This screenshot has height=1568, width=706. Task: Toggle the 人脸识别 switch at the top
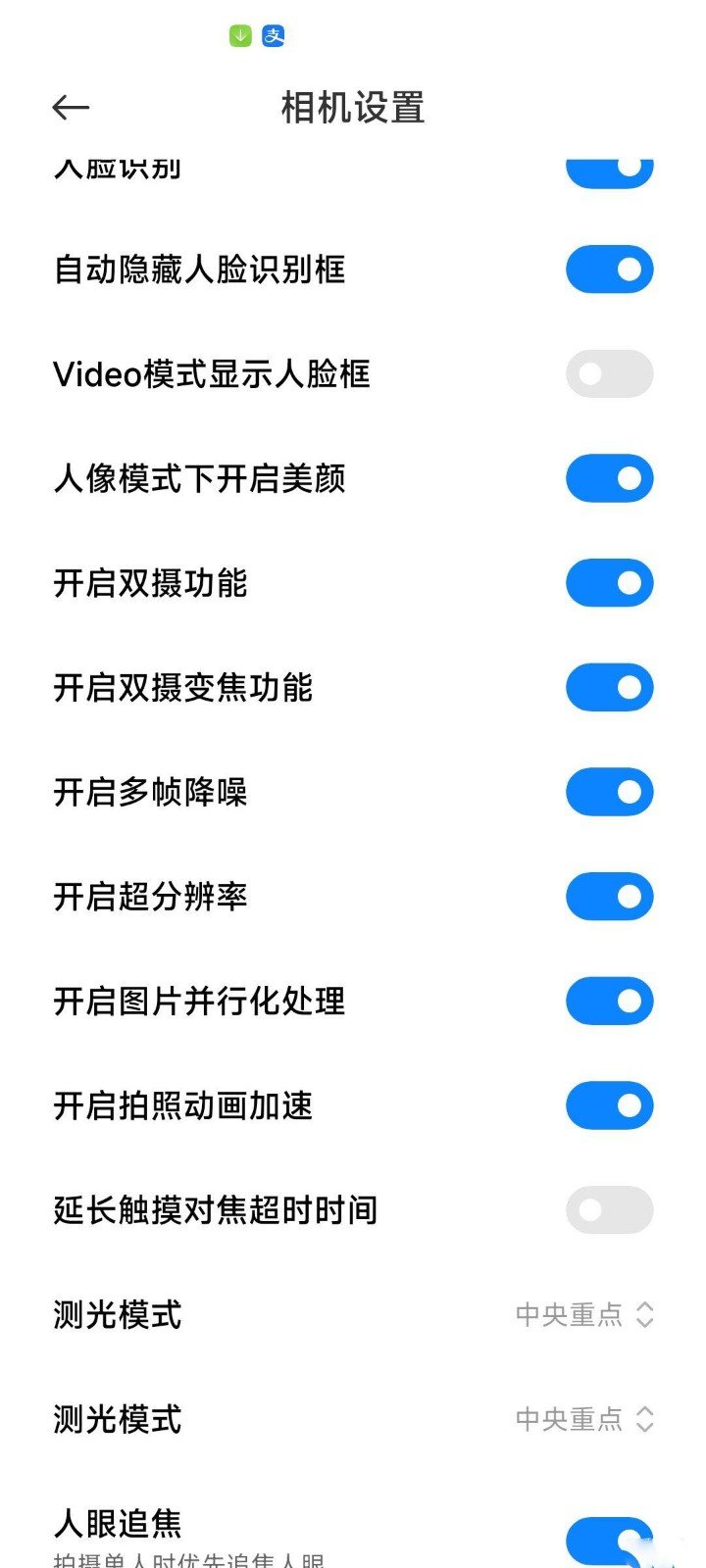(609, 167)
